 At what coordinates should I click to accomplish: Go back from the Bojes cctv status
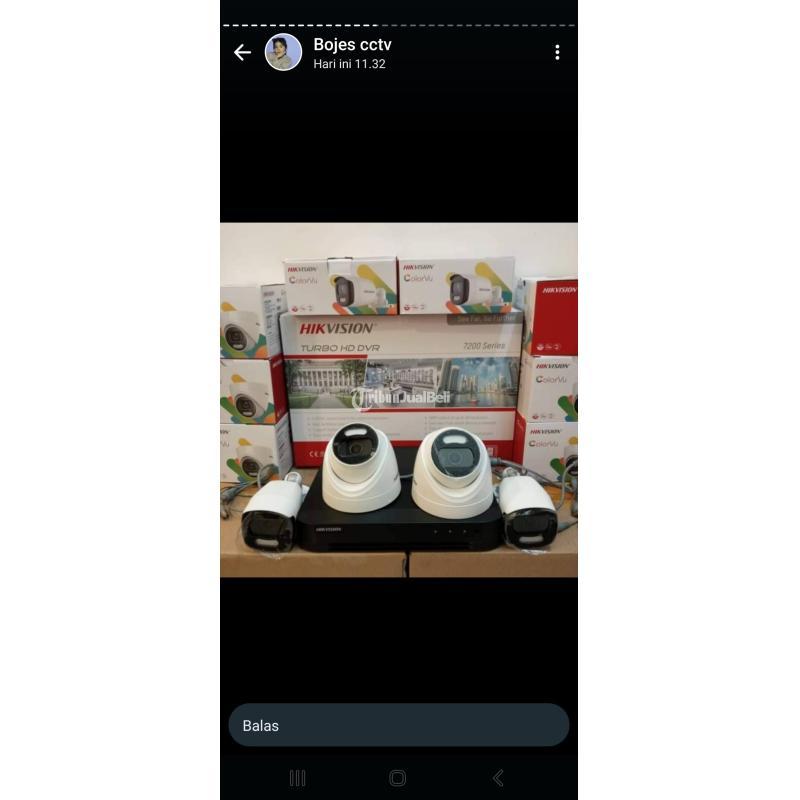click(x=242, y=52)
